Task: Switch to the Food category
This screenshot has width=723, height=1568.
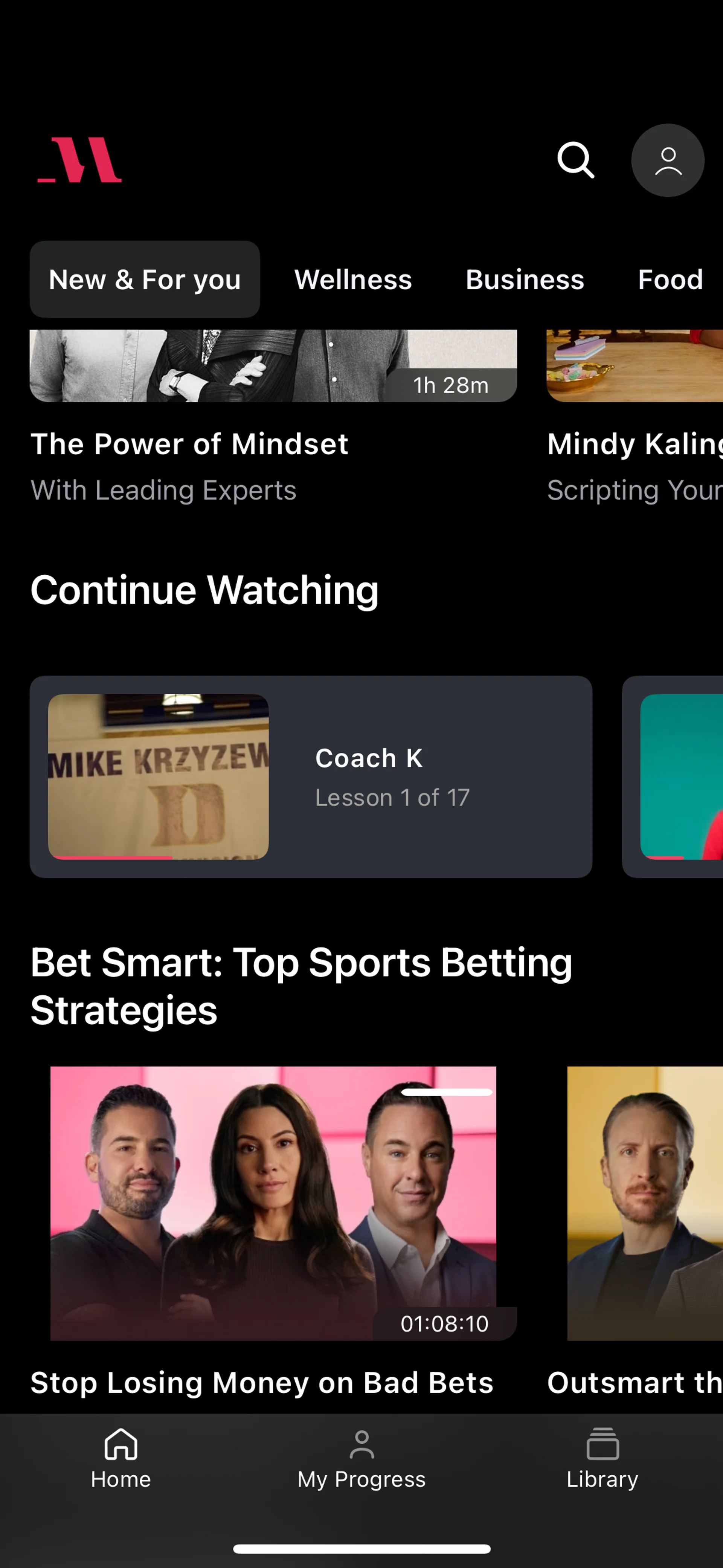Action: 670,280
